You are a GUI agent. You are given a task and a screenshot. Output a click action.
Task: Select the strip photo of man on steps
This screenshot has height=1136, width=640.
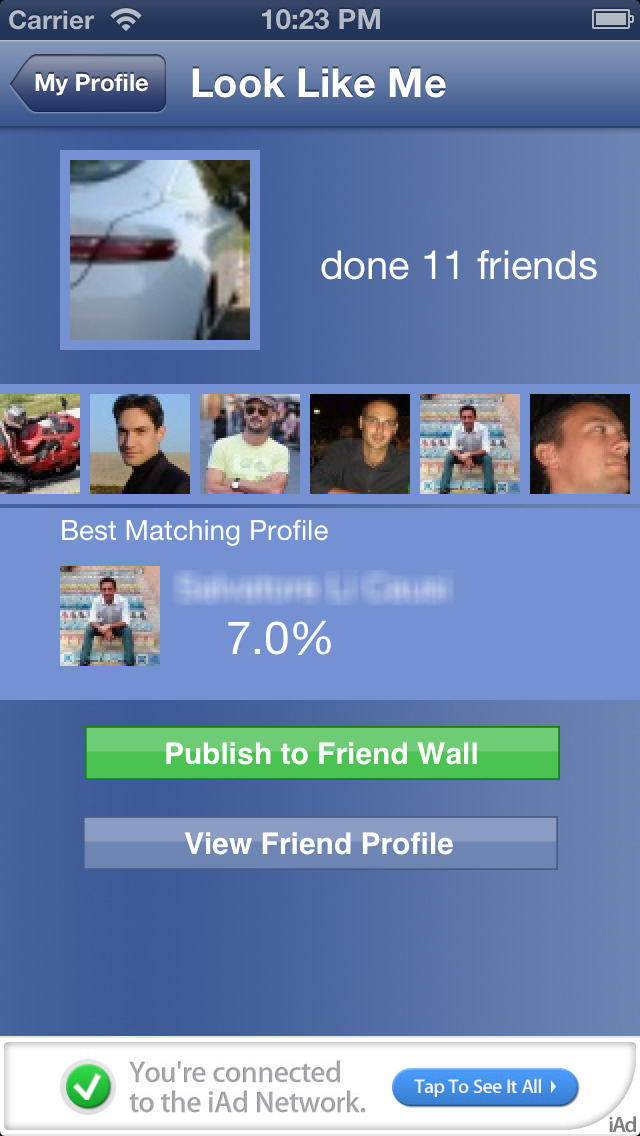(470, 444)
